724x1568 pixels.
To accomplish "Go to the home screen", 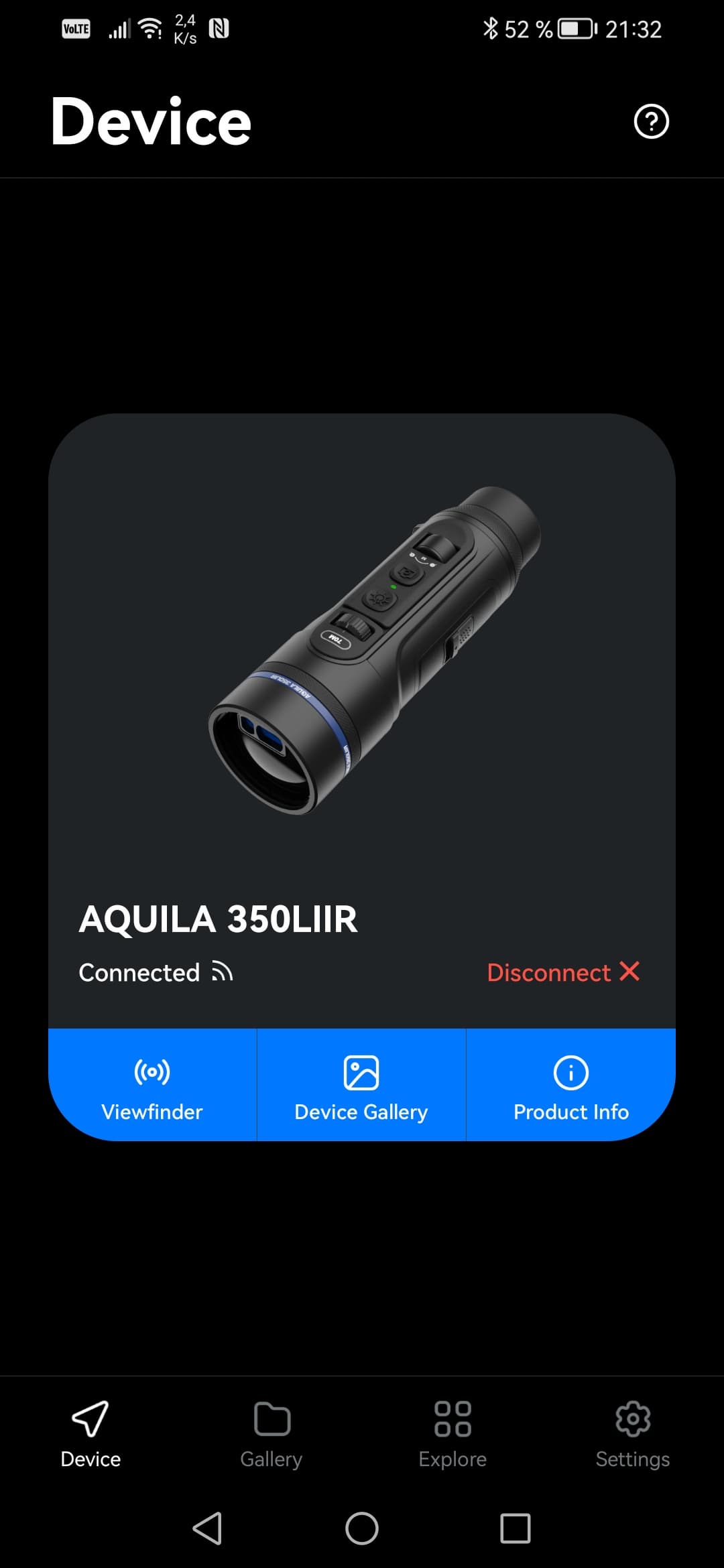I will pos(362,1528).
